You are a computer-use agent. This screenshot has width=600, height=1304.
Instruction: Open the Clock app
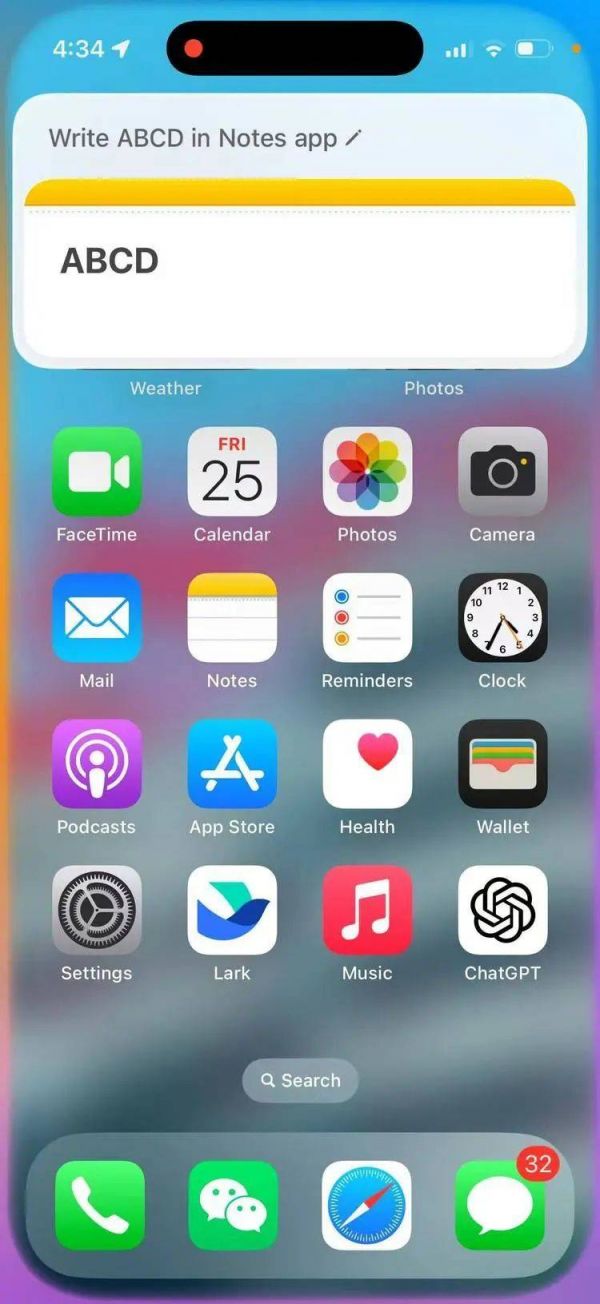click(x=502, y=617)
